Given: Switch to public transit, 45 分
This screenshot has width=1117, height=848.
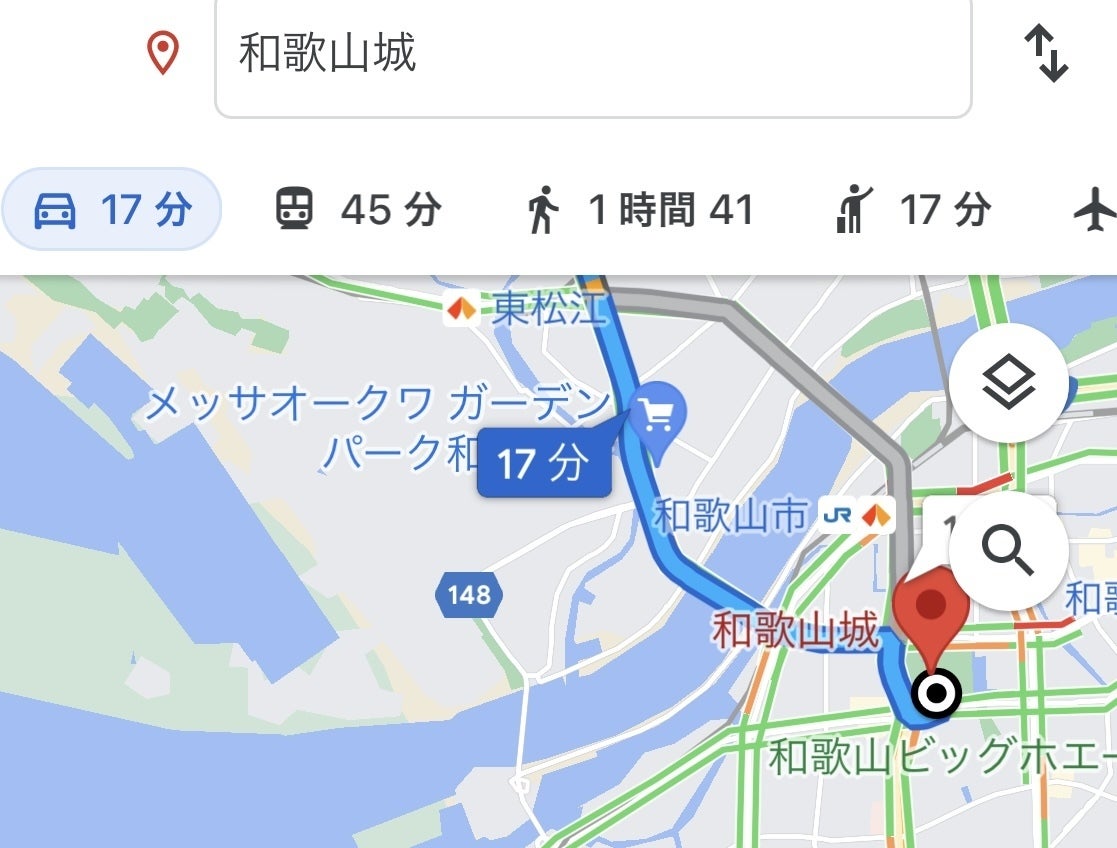Looking at the screenshot, I should click(357, 210).
